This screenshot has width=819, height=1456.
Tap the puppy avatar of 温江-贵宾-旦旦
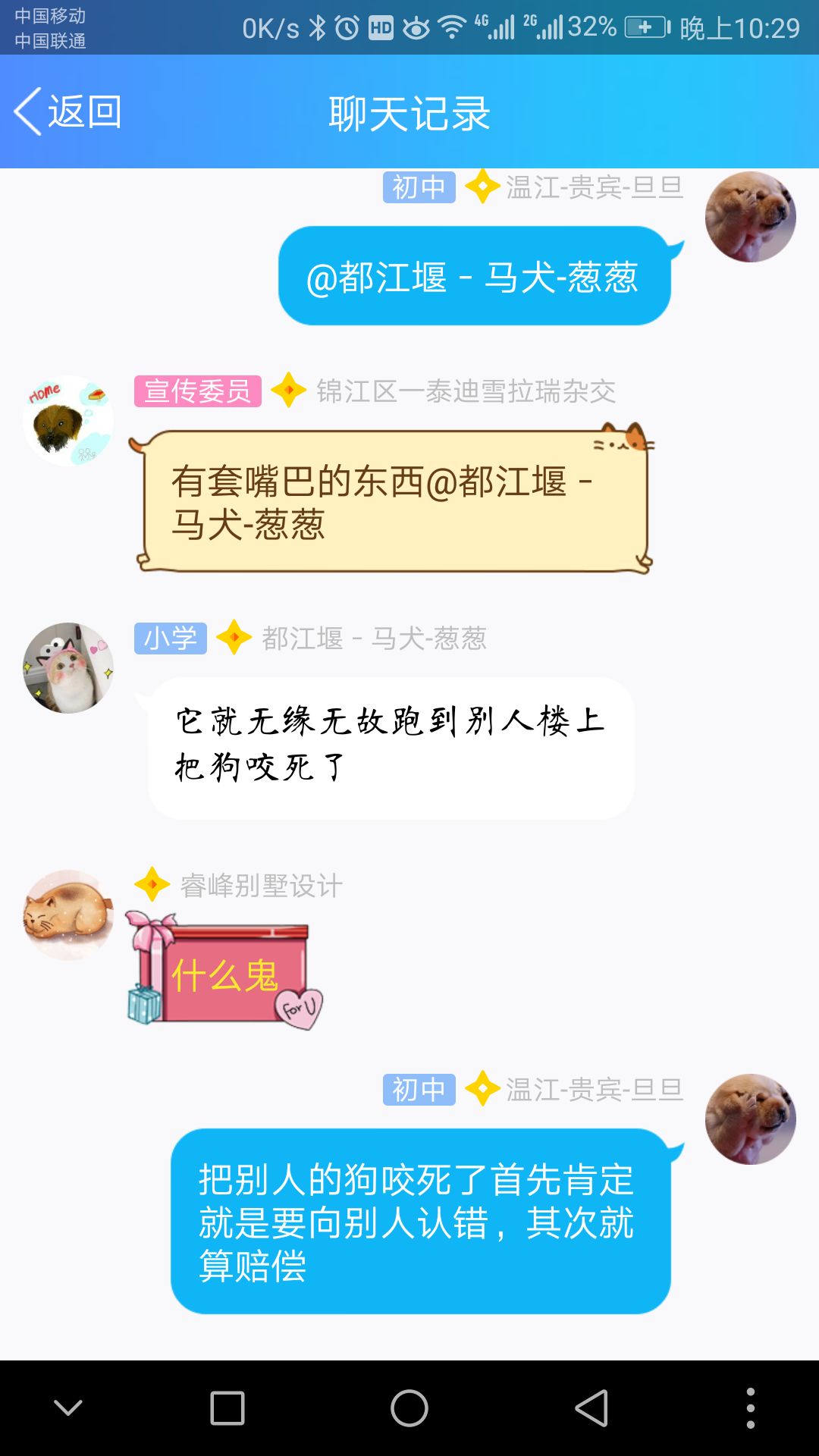754,220
